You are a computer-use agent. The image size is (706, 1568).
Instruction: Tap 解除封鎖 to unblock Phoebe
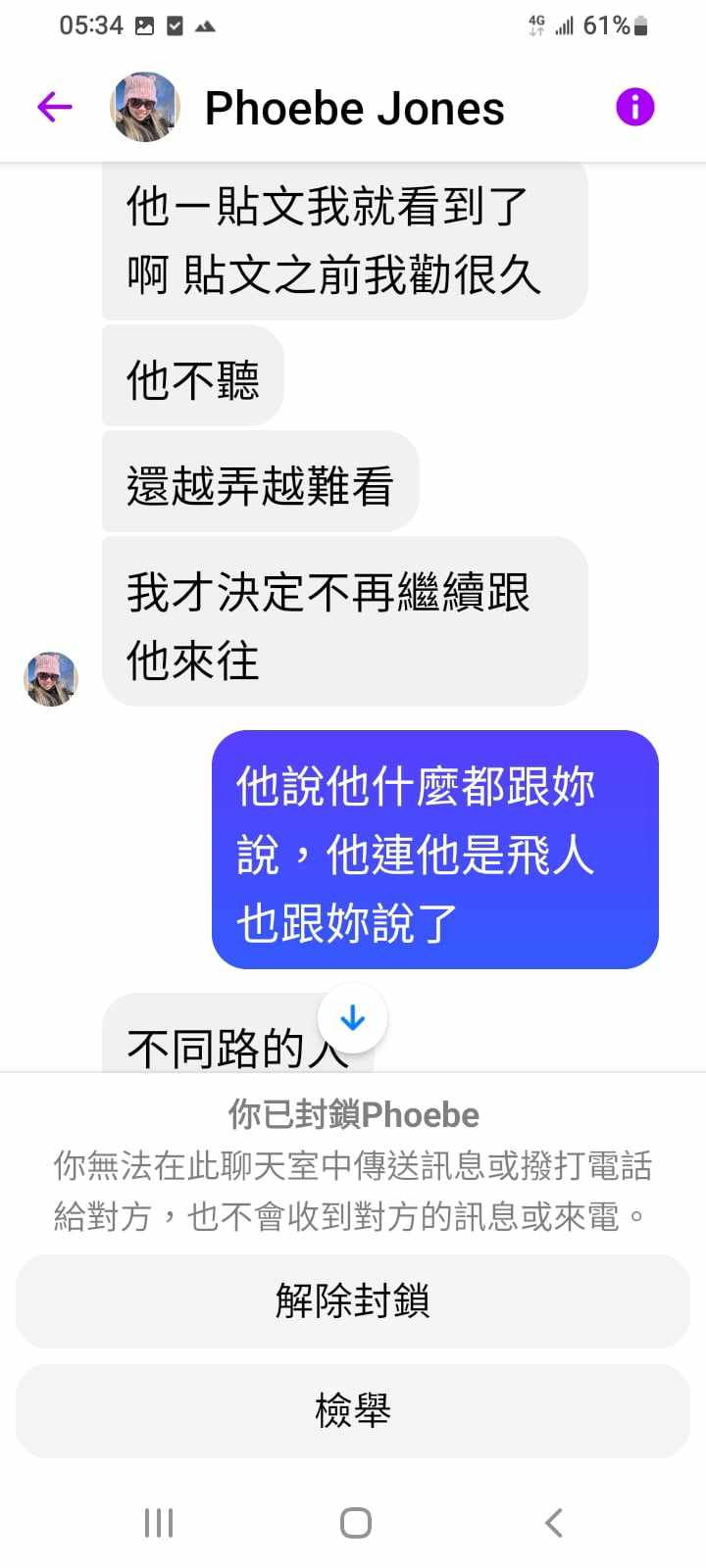(x=353, y=1300)
